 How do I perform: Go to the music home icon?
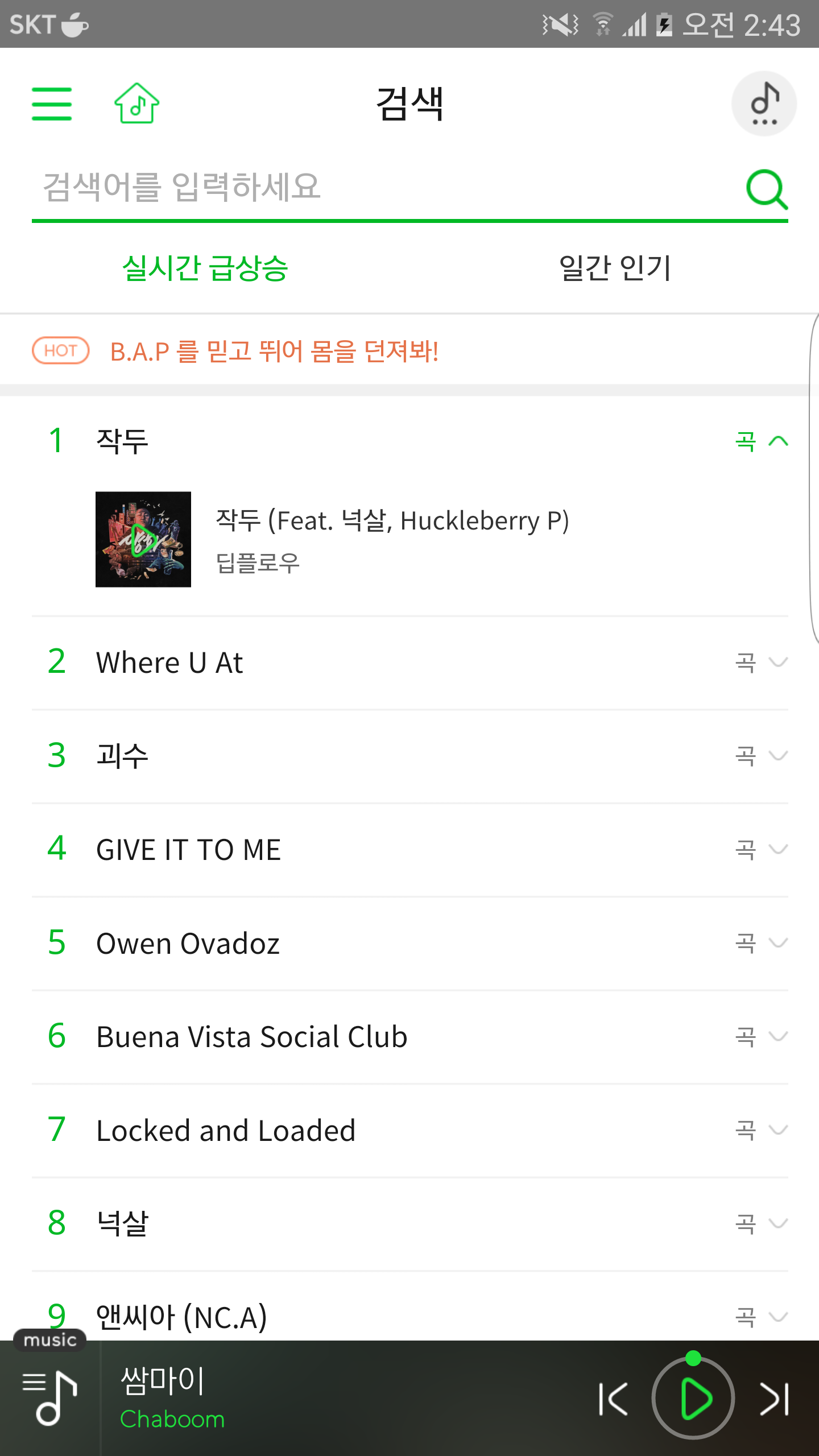pos(136,104)
